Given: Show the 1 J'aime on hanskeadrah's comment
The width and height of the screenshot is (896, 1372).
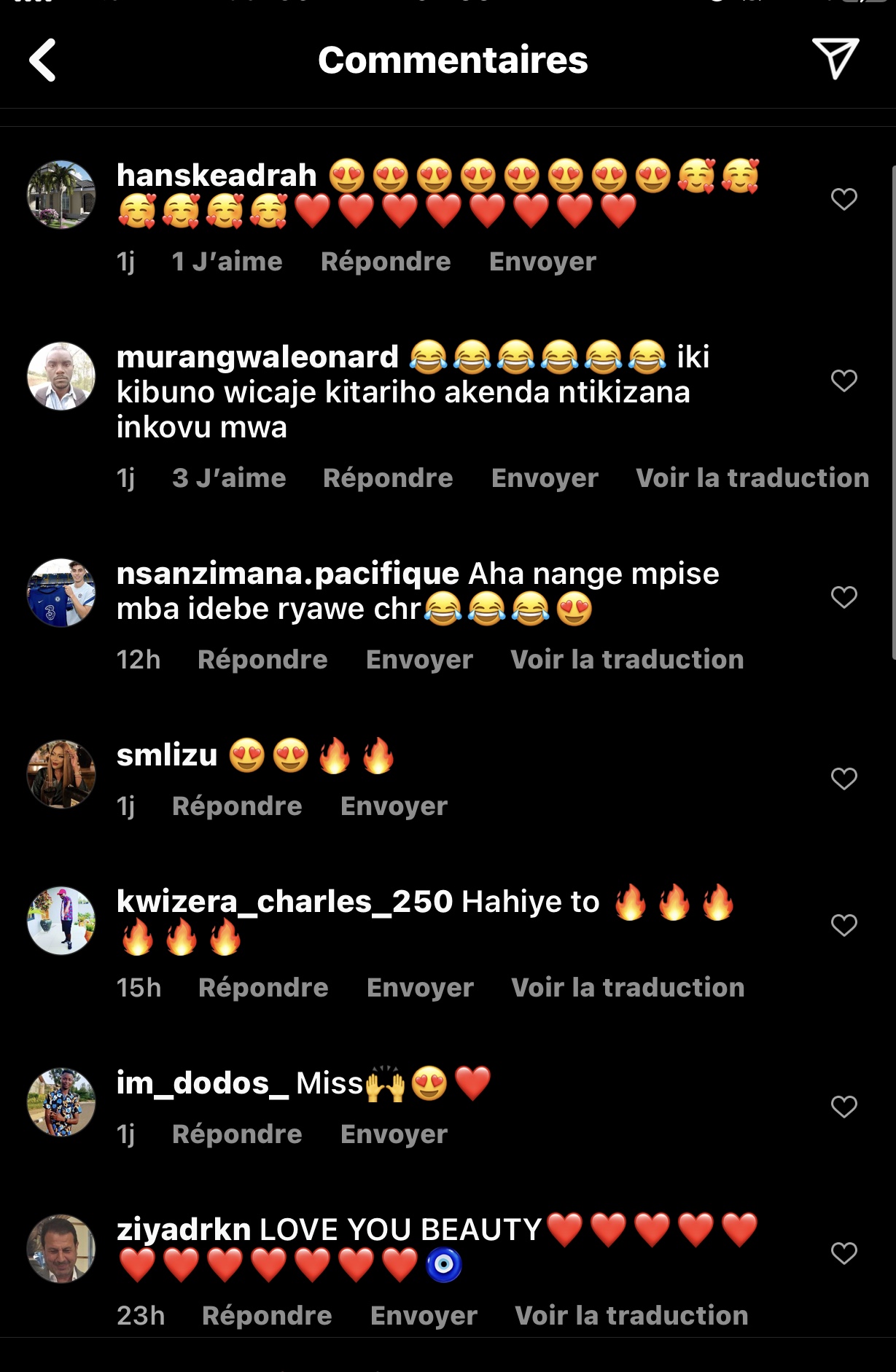Looking at the screenshot, I should pos(227,262).
